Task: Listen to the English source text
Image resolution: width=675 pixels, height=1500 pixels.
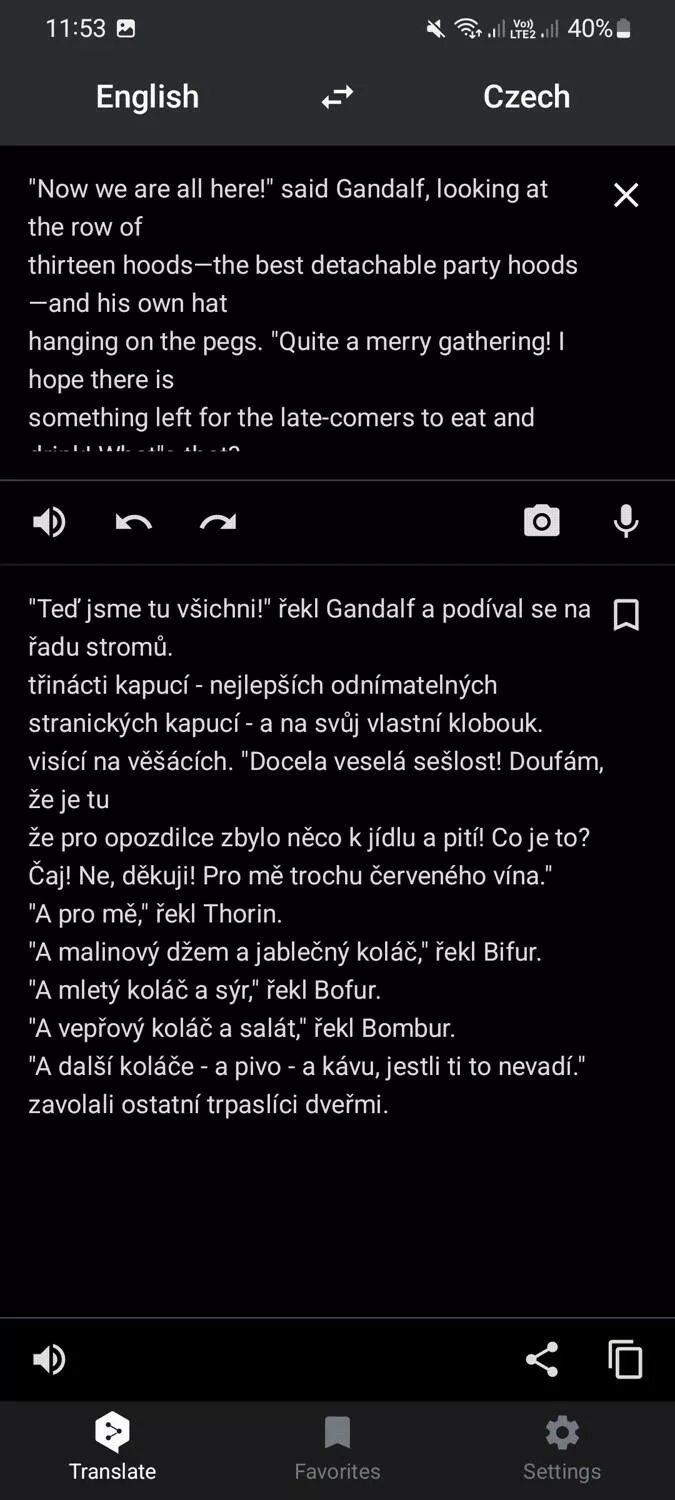Action: pos(49,522)
